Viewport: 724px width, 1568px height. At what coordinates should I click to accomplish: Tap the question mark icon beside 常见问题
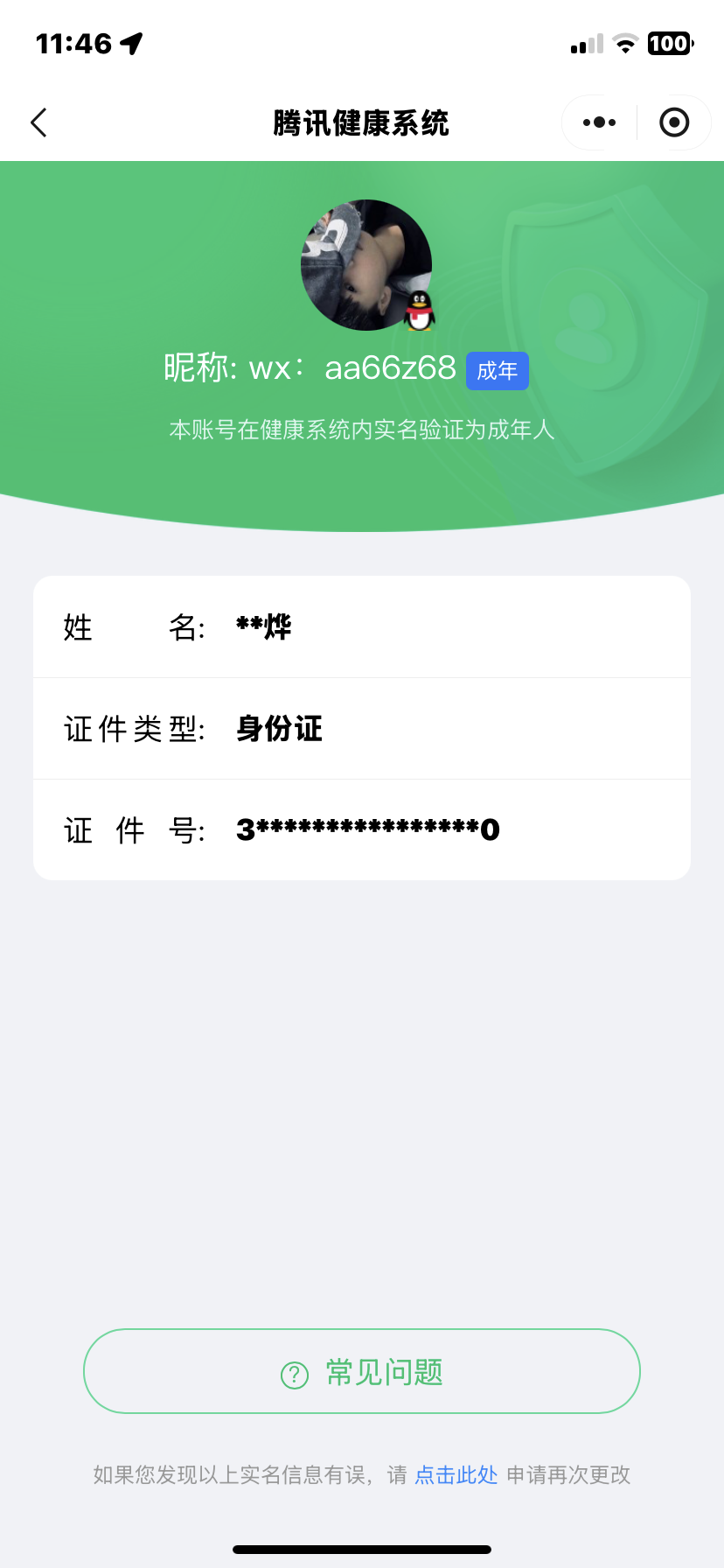292,1371
